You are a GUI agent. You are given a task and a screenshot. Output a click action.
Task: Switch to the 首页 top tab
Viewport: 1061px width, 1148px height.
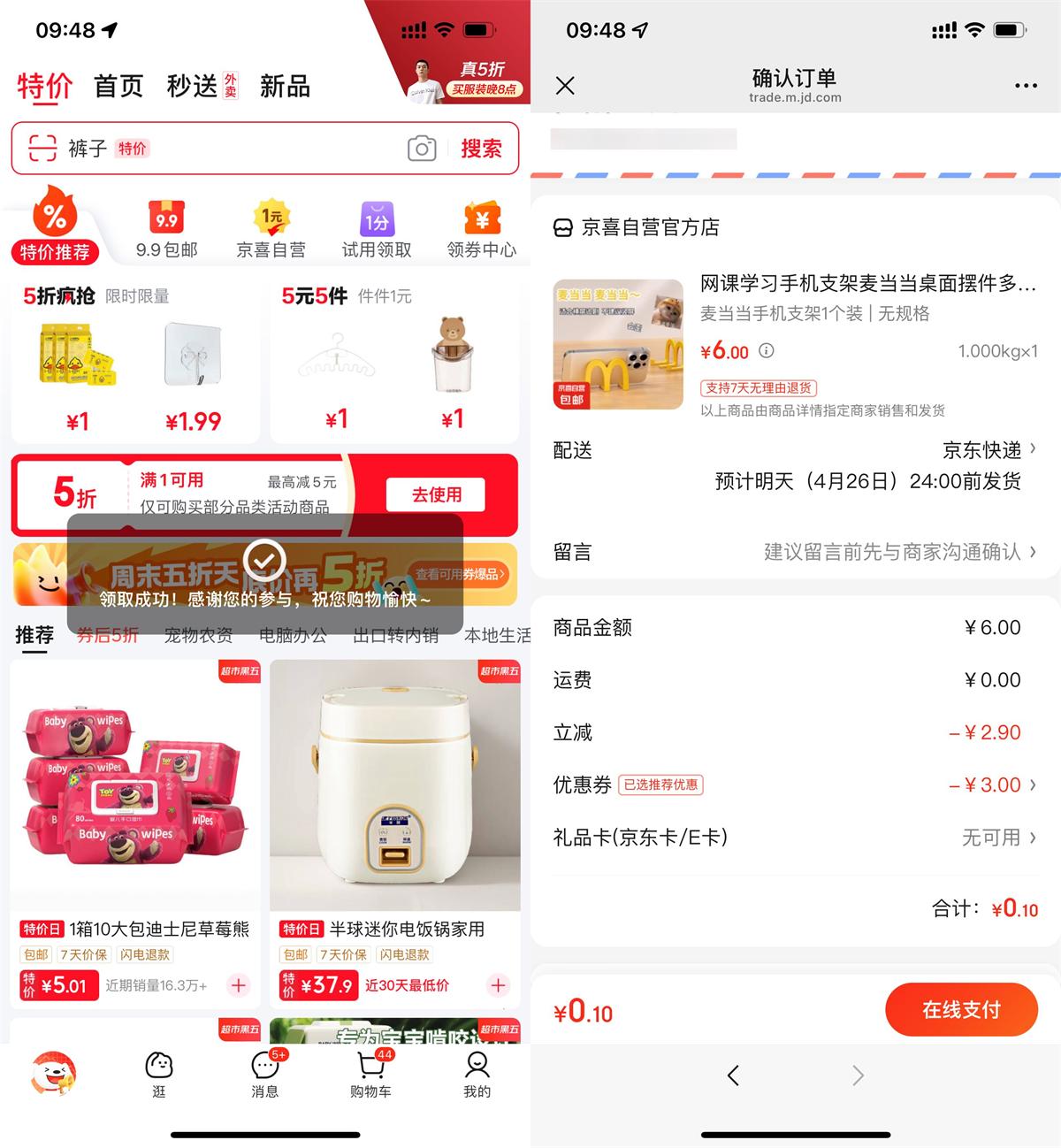tap(118, 87)
